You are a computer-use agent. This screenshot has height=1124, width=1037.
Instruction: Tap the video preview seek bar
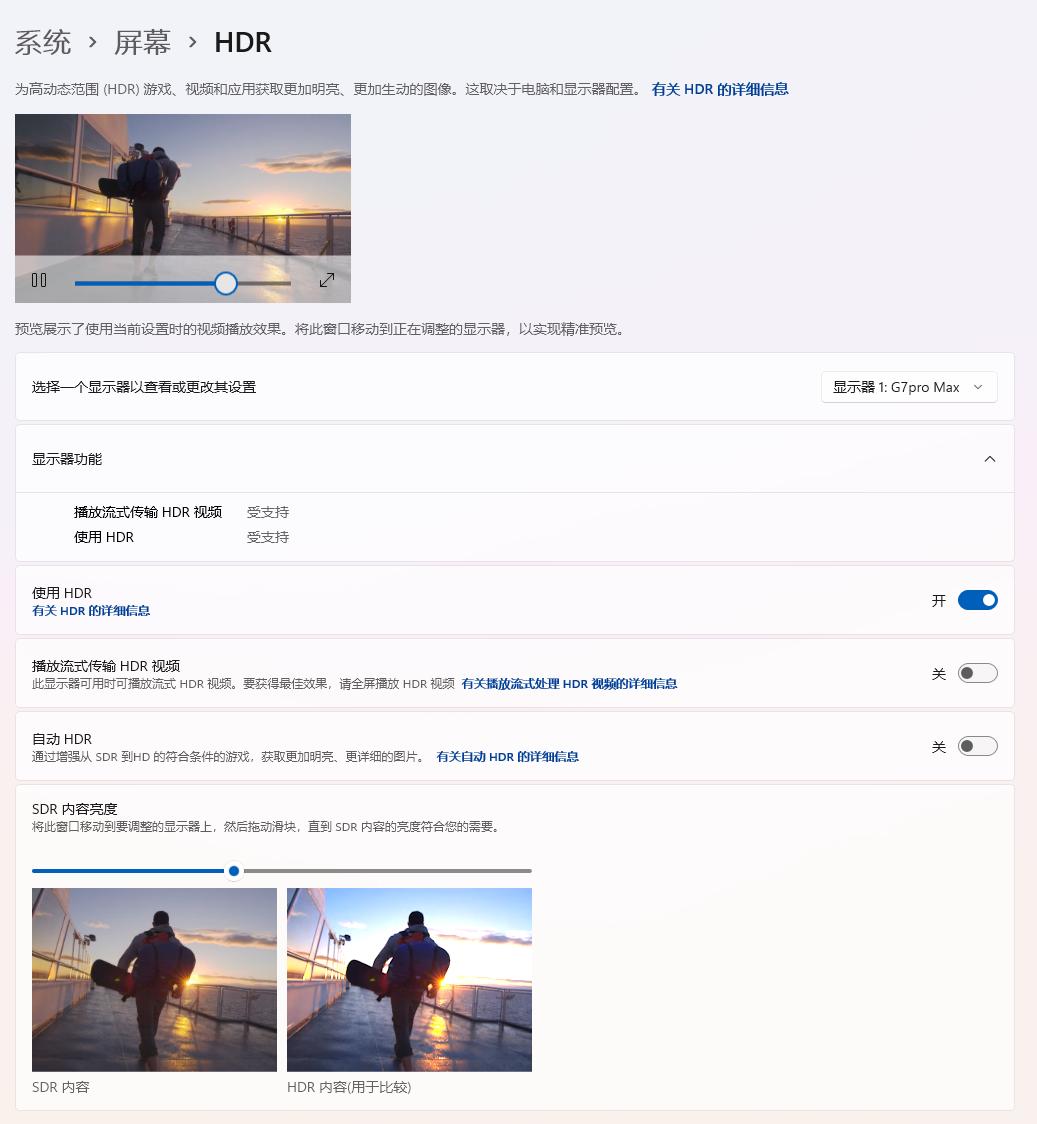tap(150, 283)
